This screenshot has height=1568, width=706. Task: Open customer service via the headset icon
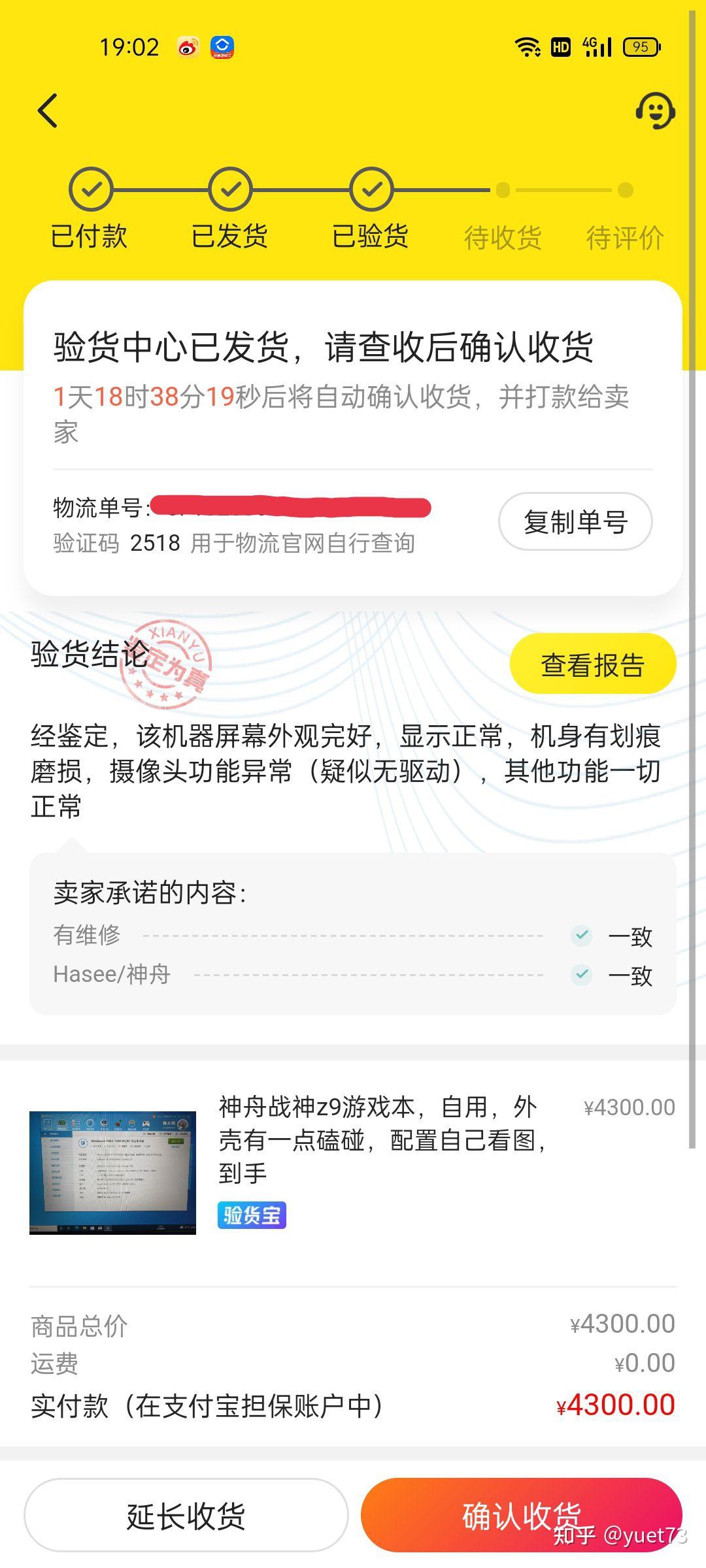tap(657, 111)
